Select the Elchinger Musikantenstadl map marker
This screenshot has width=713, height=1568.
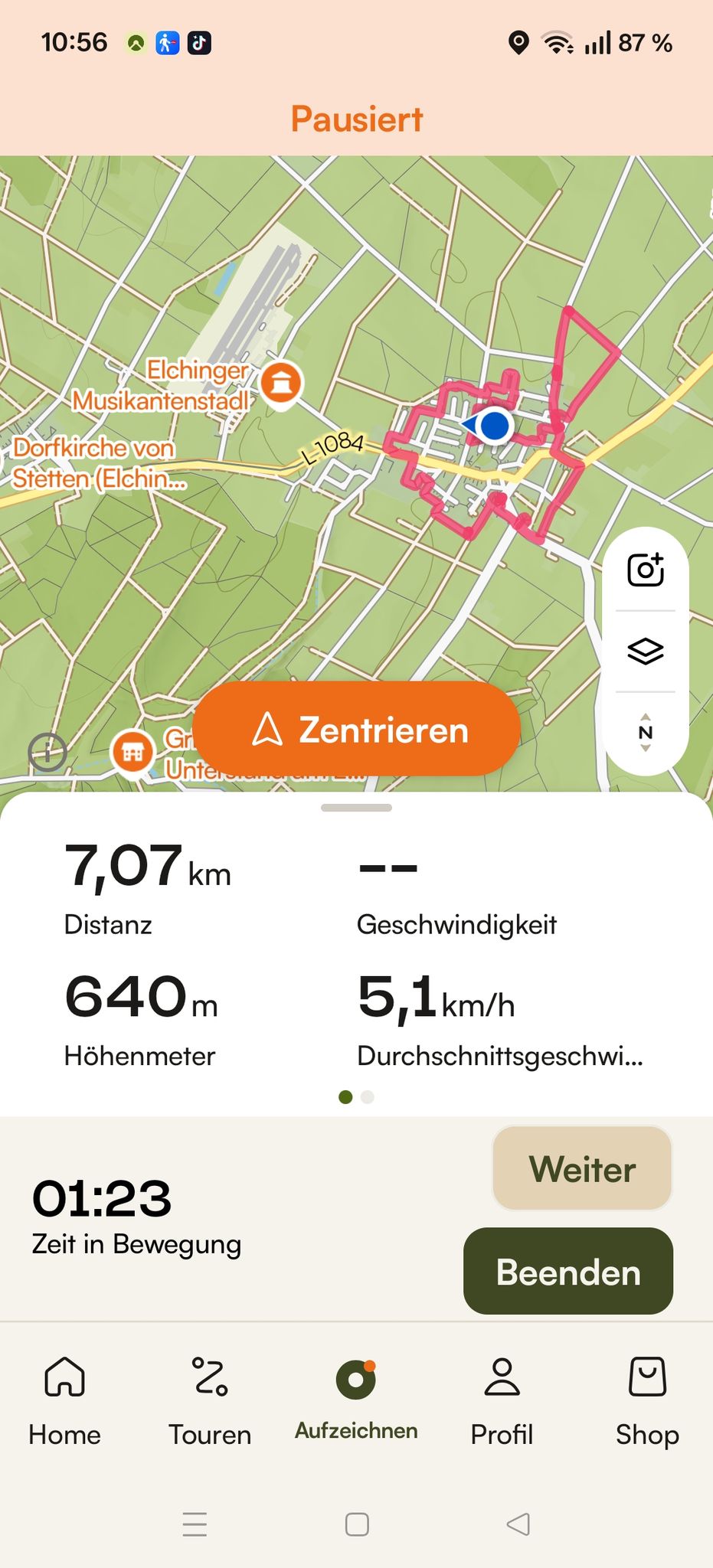282,383
